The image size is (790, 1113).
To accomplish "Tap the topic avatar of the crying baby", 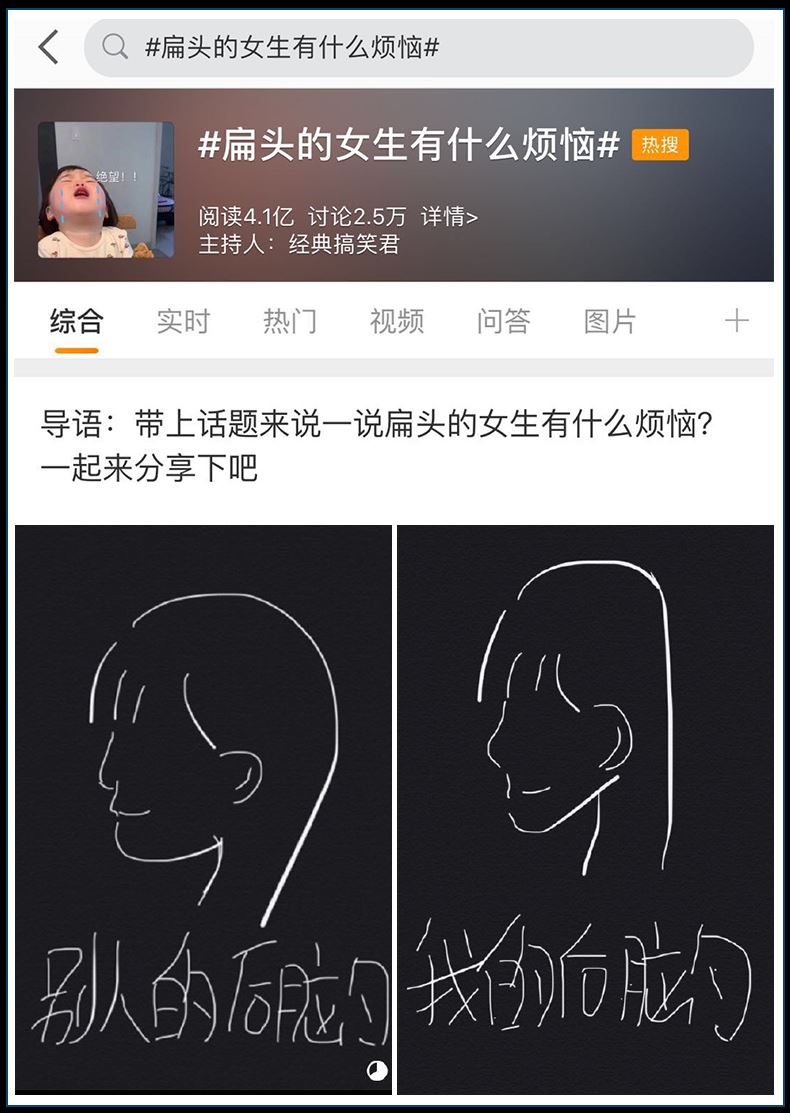I will [x=106, y=190].
